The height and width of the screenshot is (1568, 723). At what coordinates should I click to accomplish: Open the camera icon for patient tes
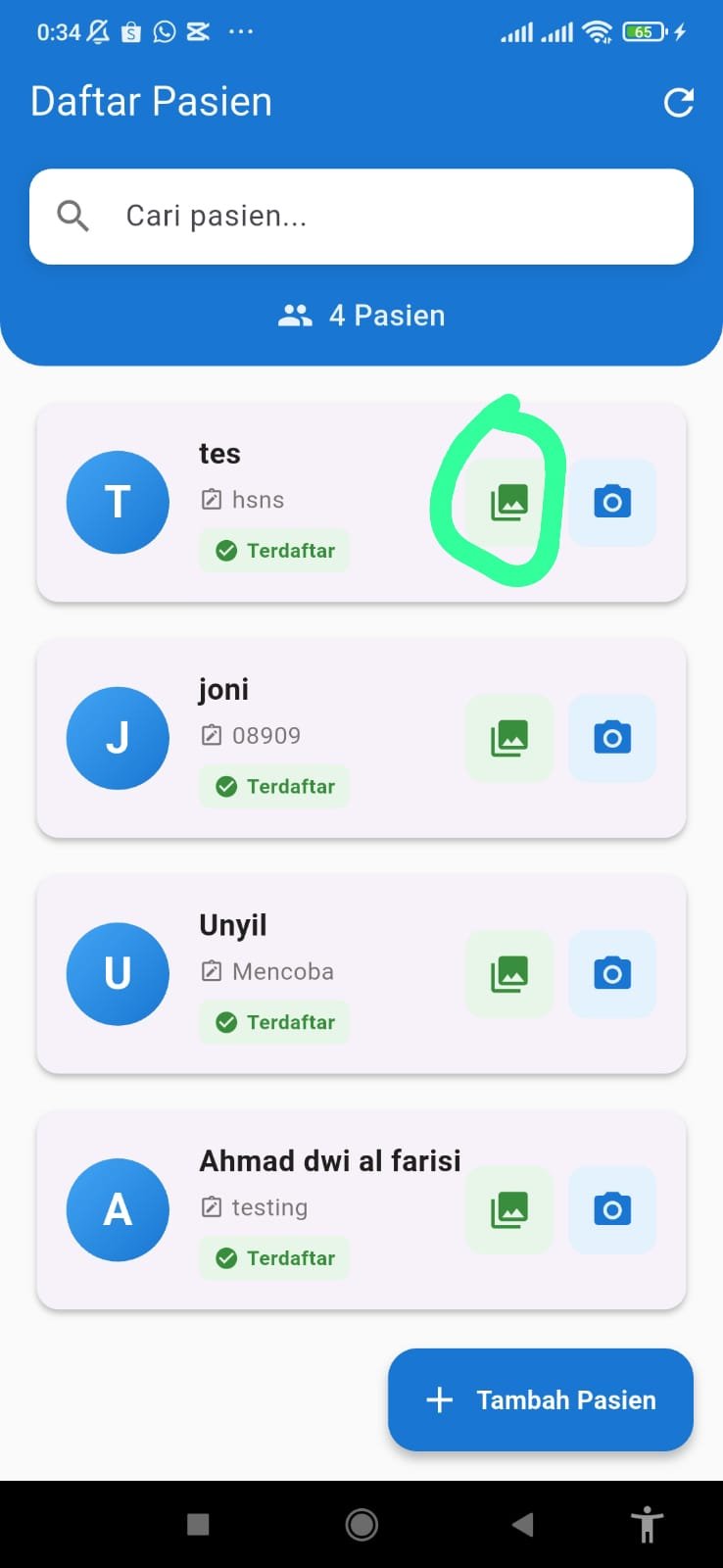coord(611,502)
